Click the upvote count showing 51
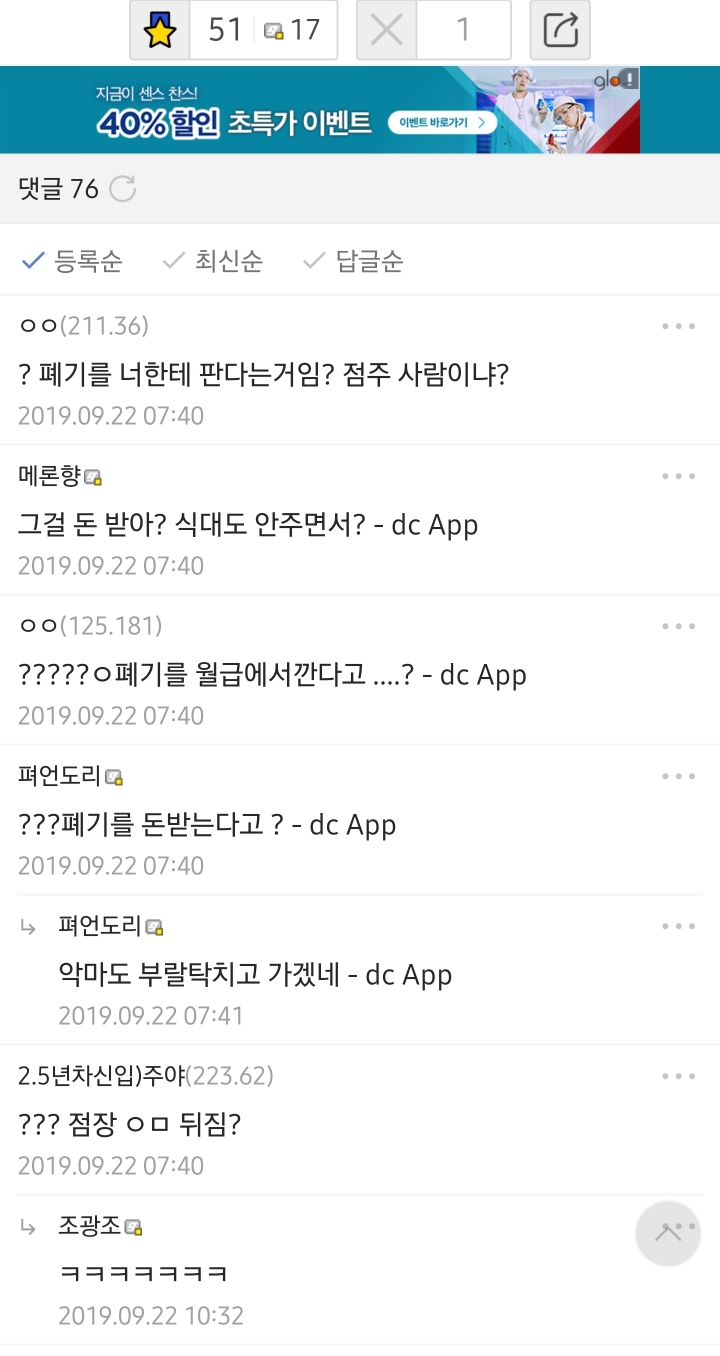The image size is (720, 1356). (222, 30)
